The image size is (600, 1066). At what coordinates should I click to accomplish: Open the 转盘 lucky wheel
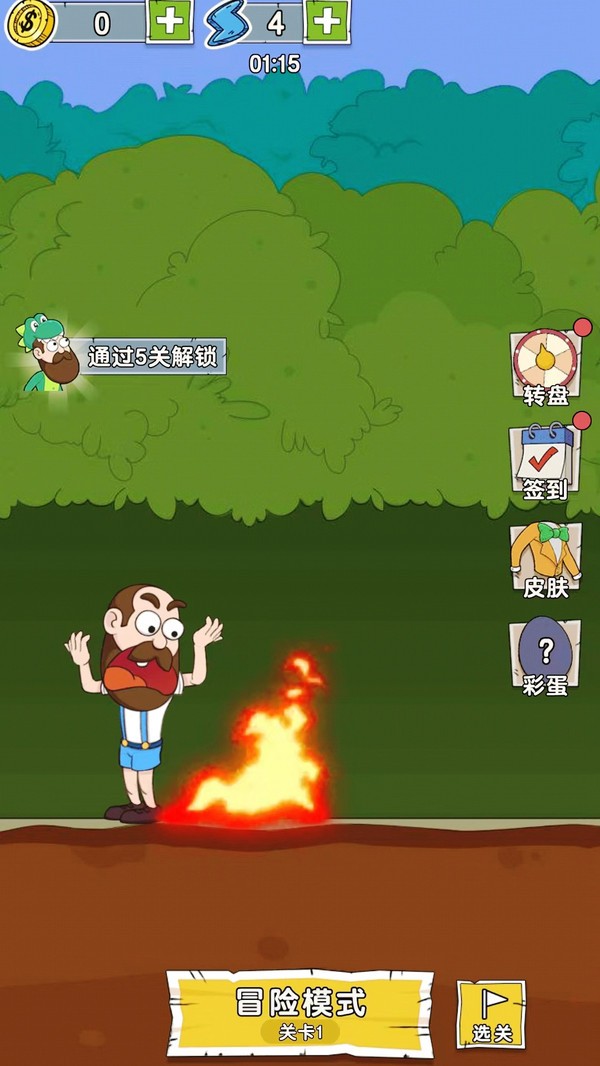tap(546, 367)
